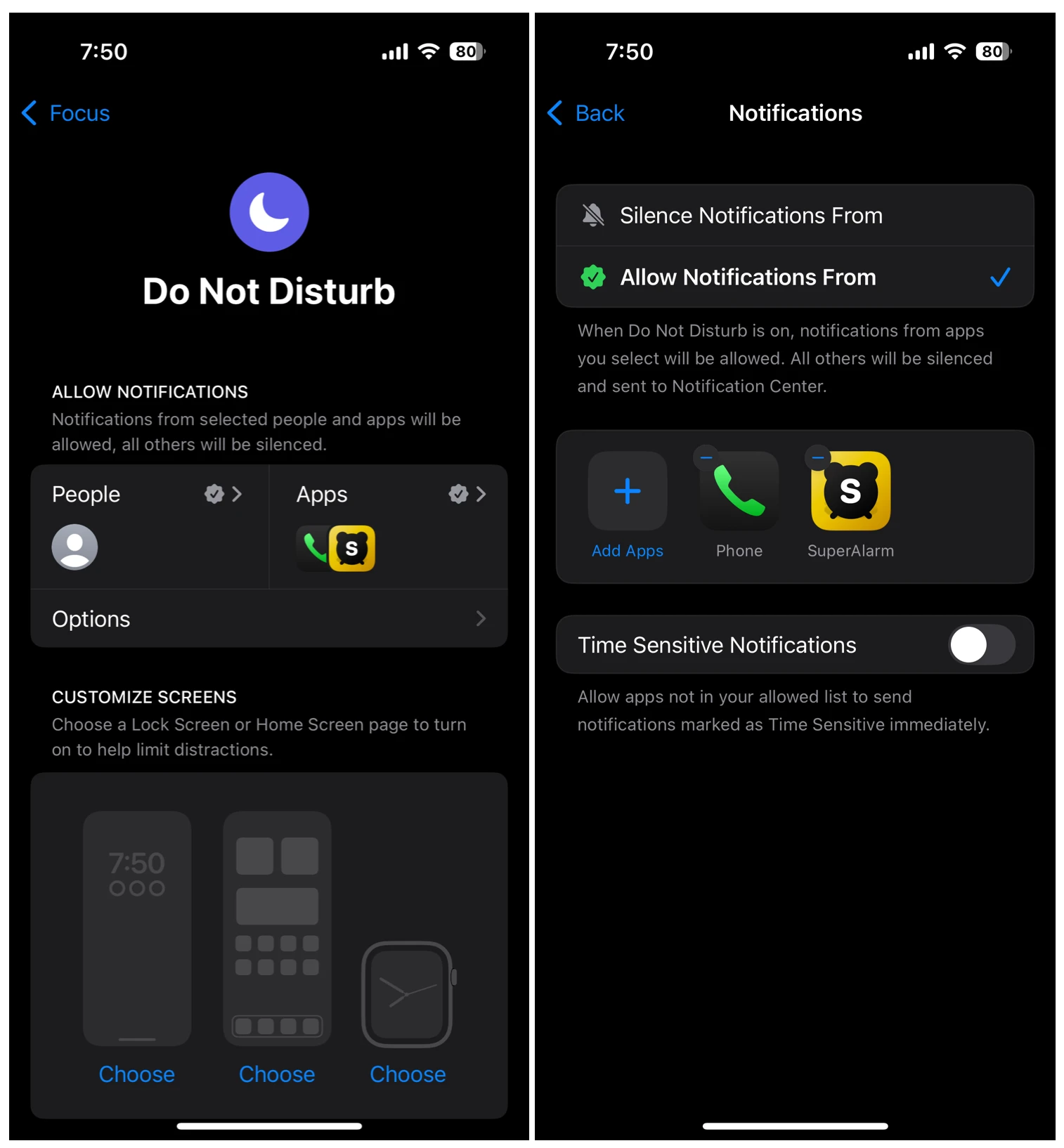Remove SuperAlarm from allowed apps
The height and width of the screenshot is (1148, 1064).
click(x=818, y=458)
